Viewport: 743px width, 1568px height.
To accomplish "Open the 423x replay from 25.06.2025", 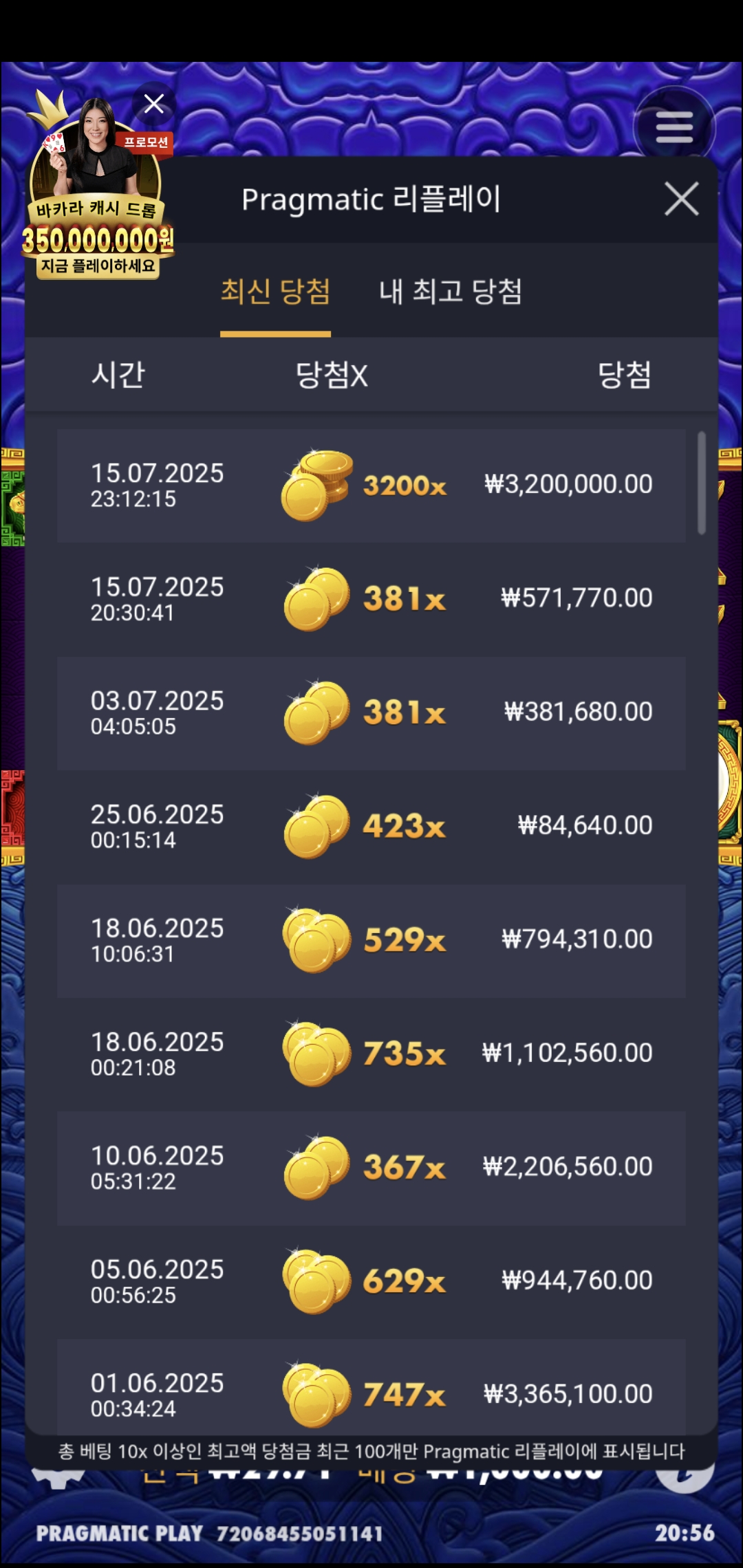I will coord(371,827).
